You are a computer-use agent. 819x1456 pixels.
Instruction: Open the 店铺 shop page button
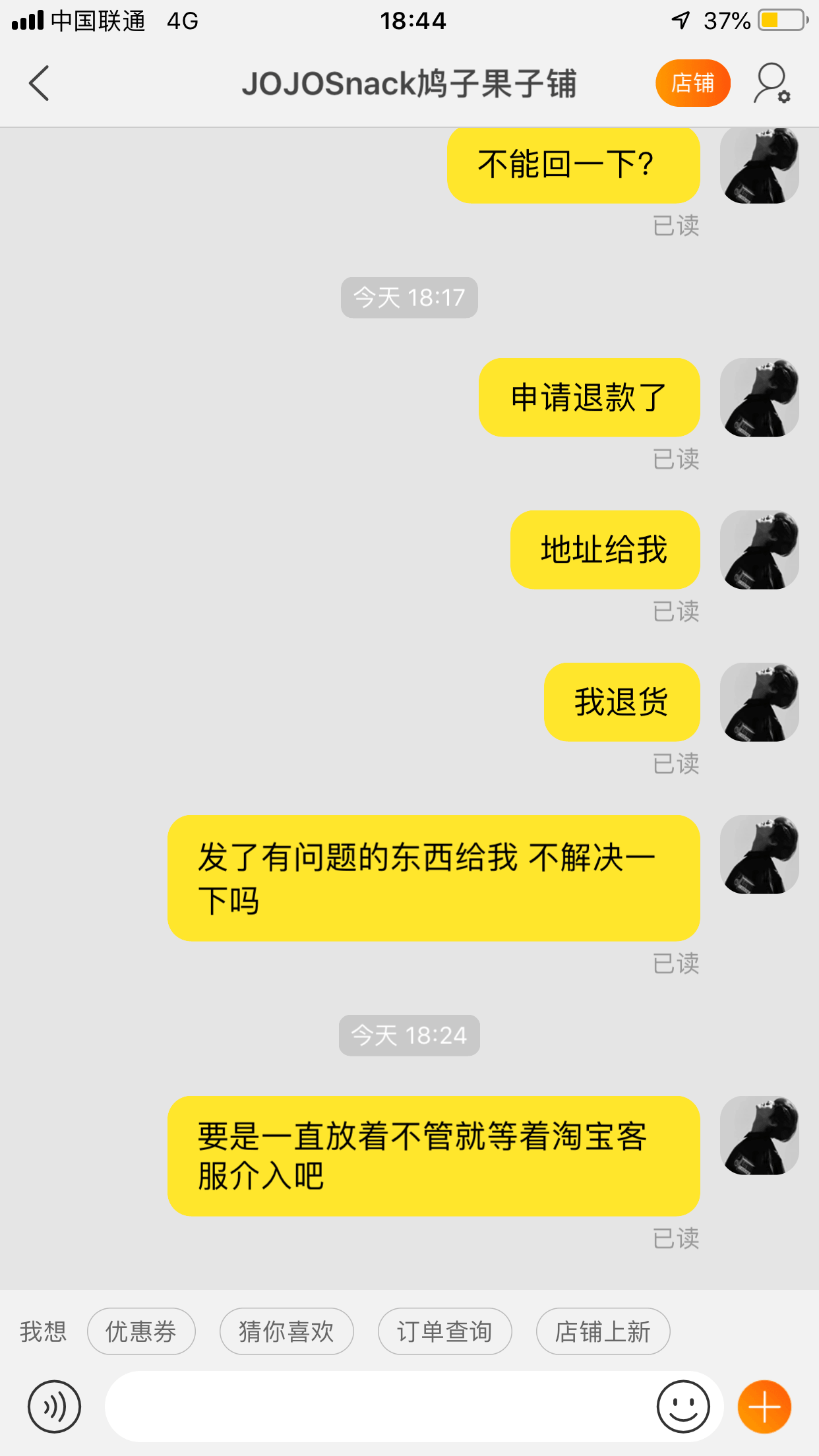click(x=692, y=83)
